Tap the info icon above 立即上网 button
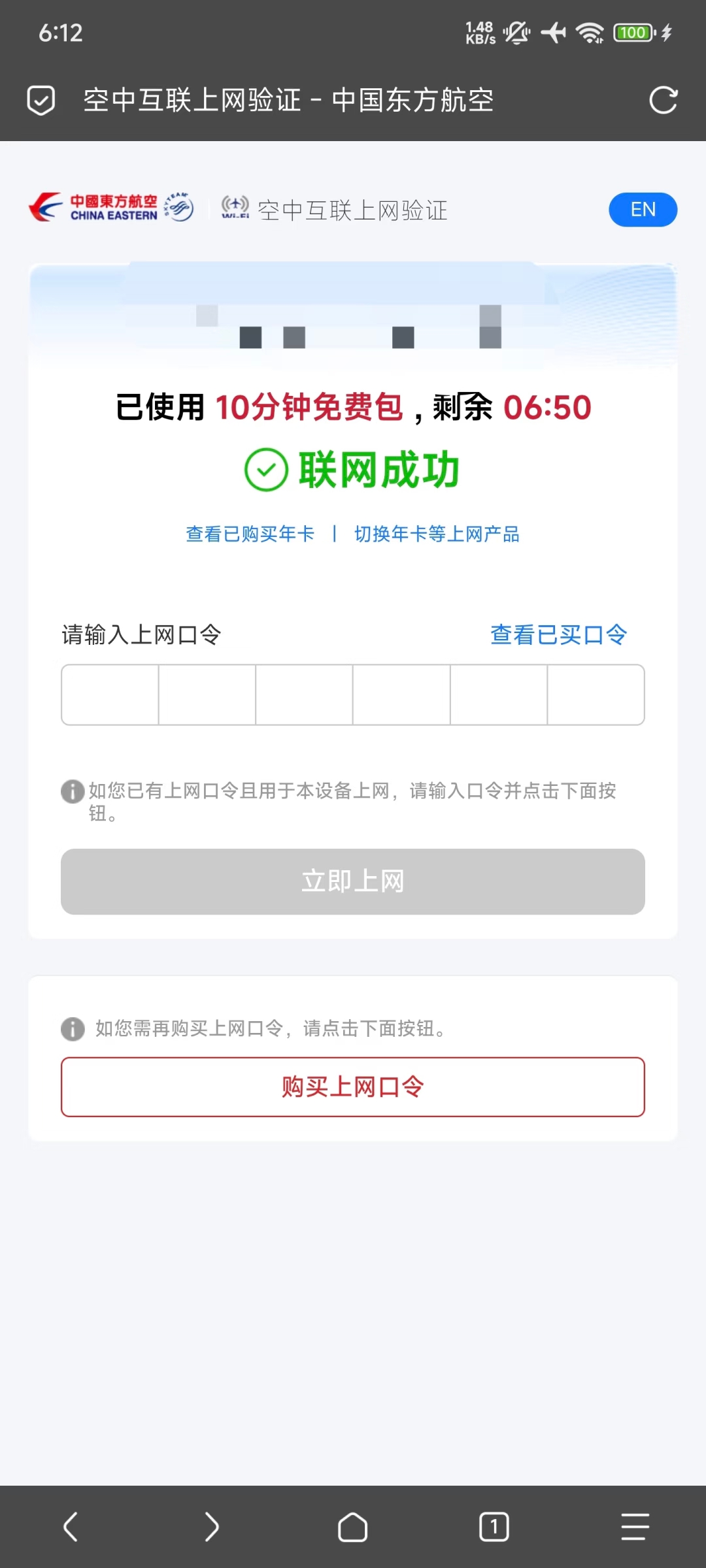The height and width of the screenshot is (1568, 706). click(72, 791)
